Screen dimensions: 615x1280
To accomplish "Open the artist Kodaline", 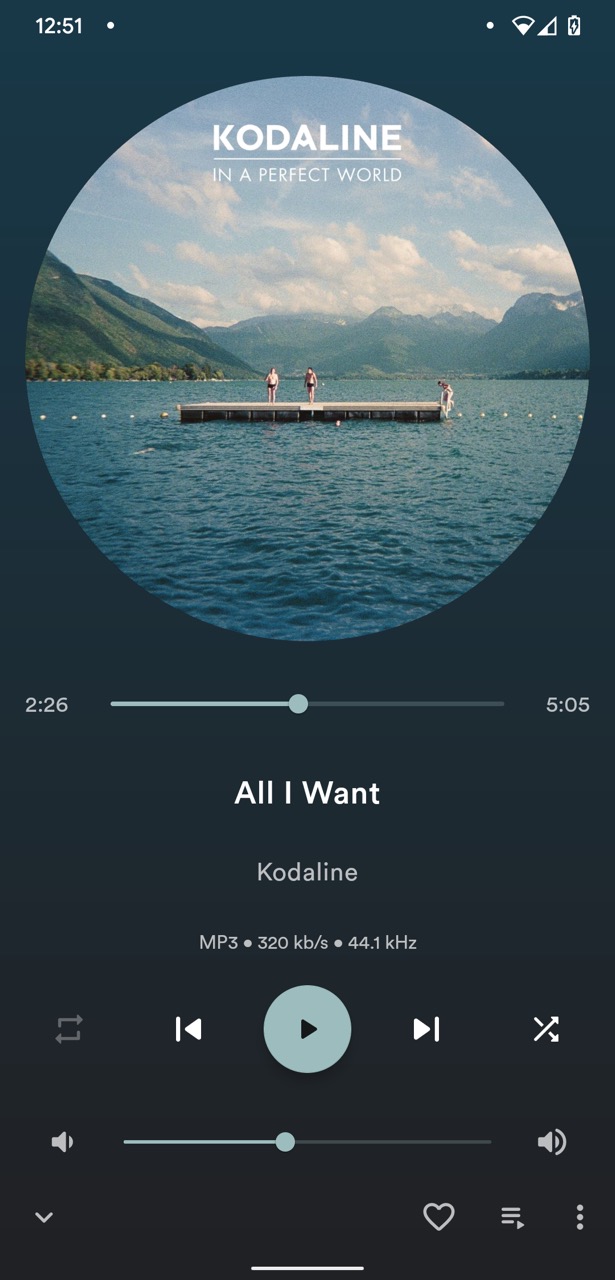I will pyautogui.click(x=307, y=872).
